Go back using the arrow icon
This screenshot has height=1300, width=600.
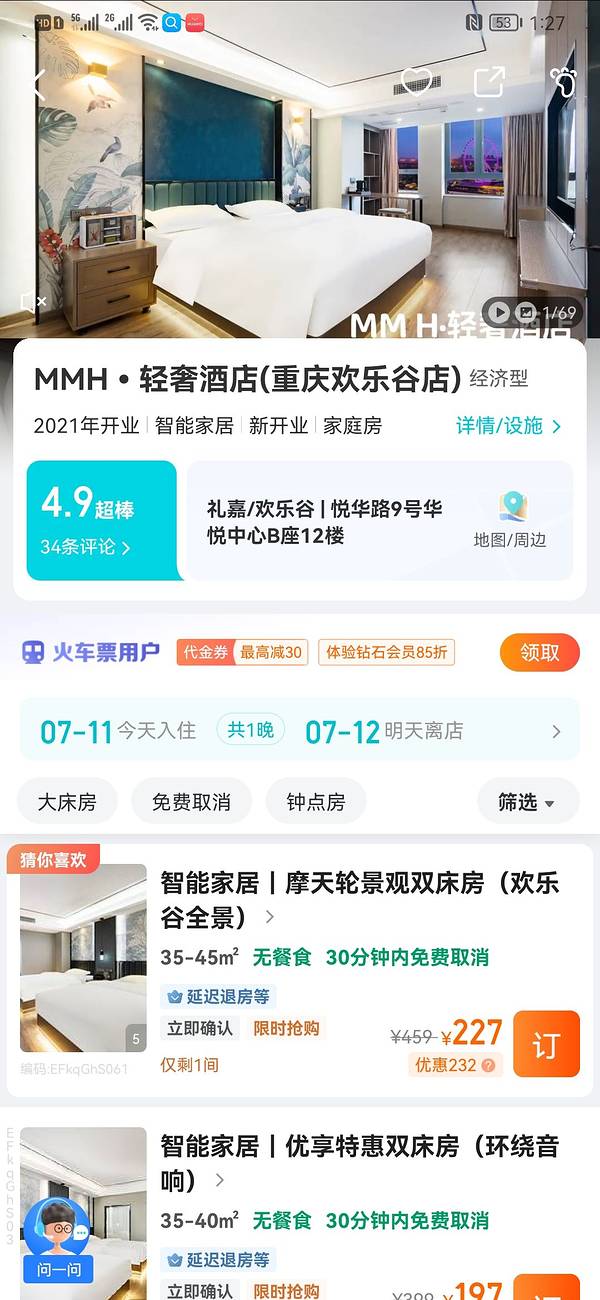click(x=38, y=84)
